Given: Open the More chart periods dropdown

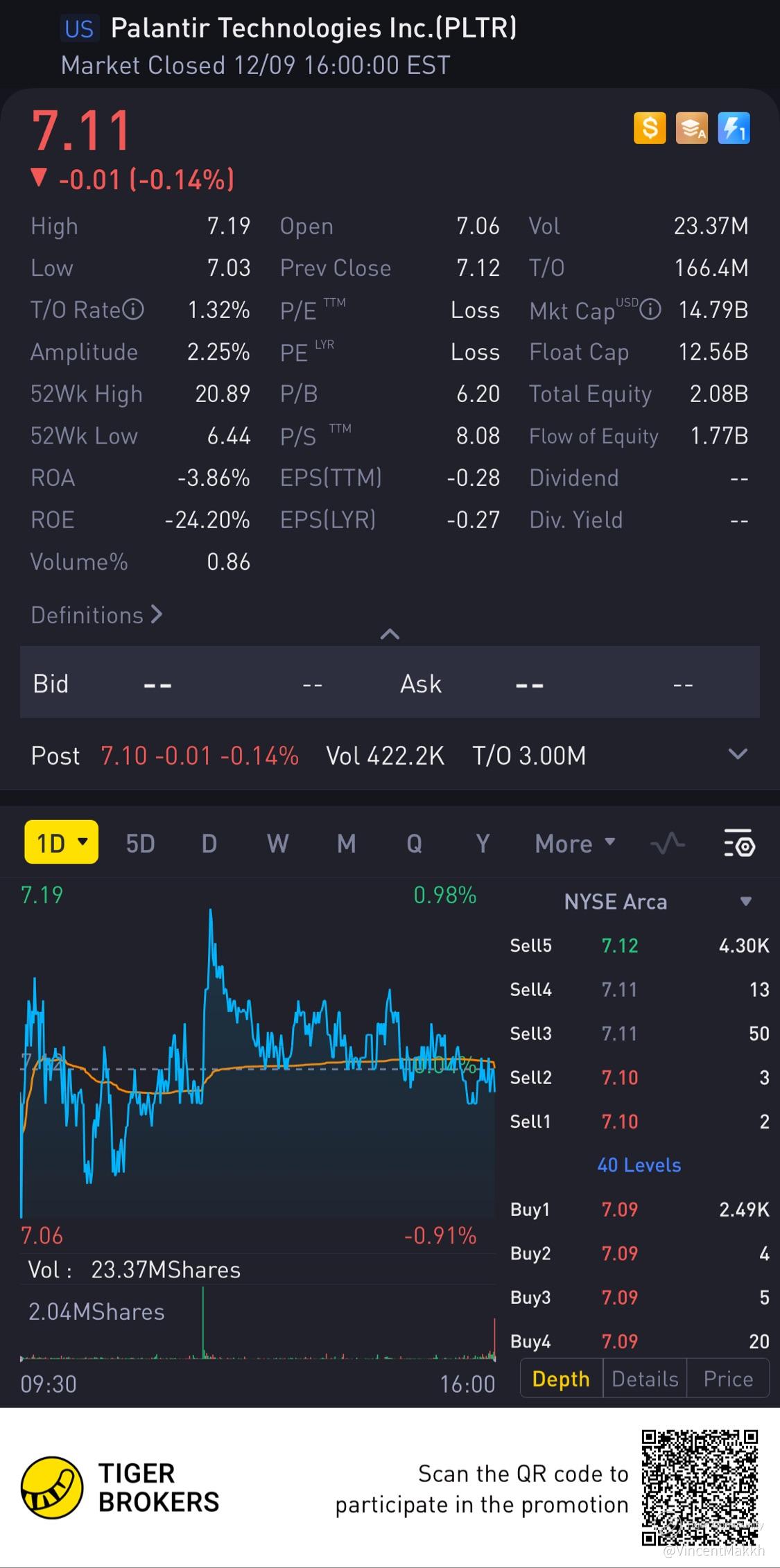Looking at the screenshot, I should tap(575, 844).
